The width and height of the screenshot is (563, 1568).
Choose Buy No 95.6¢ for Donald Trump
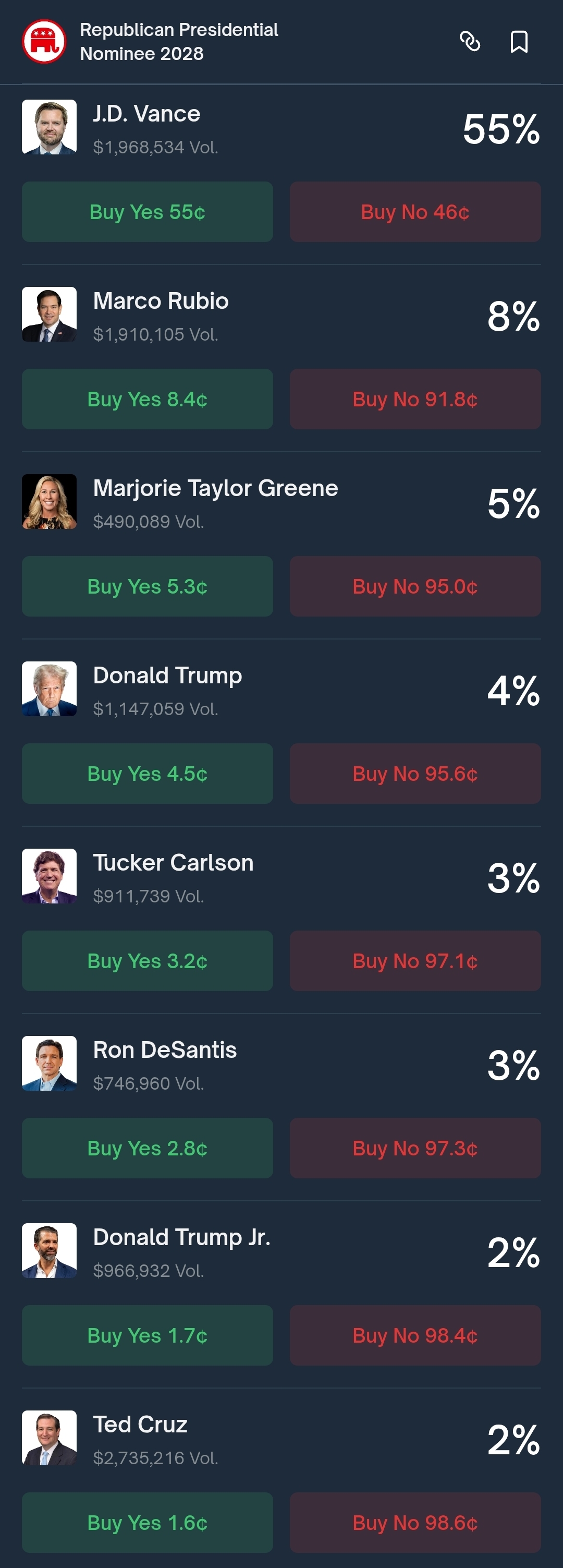point(414,774)
